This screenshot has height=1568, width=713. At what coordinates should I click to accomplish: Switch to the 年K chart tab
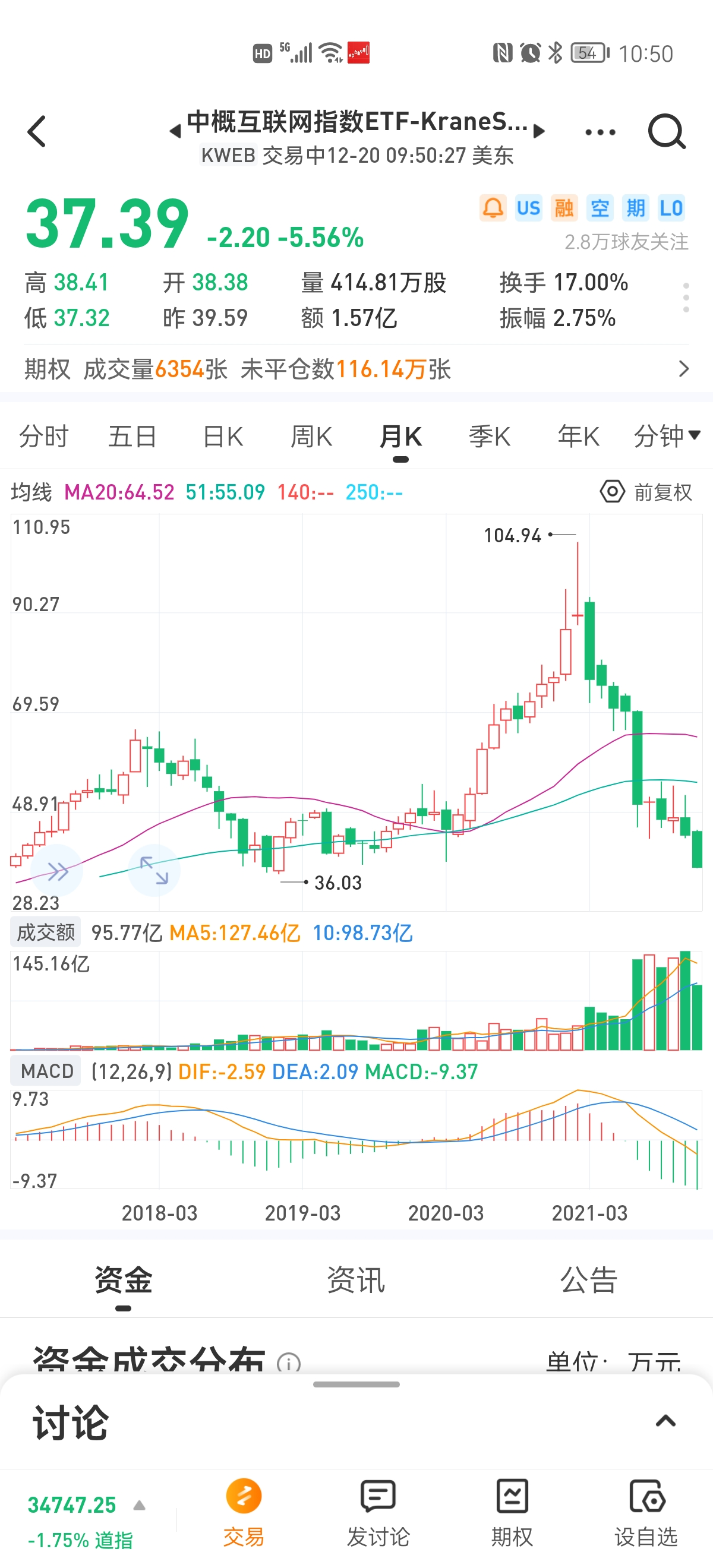coord(578,437)
